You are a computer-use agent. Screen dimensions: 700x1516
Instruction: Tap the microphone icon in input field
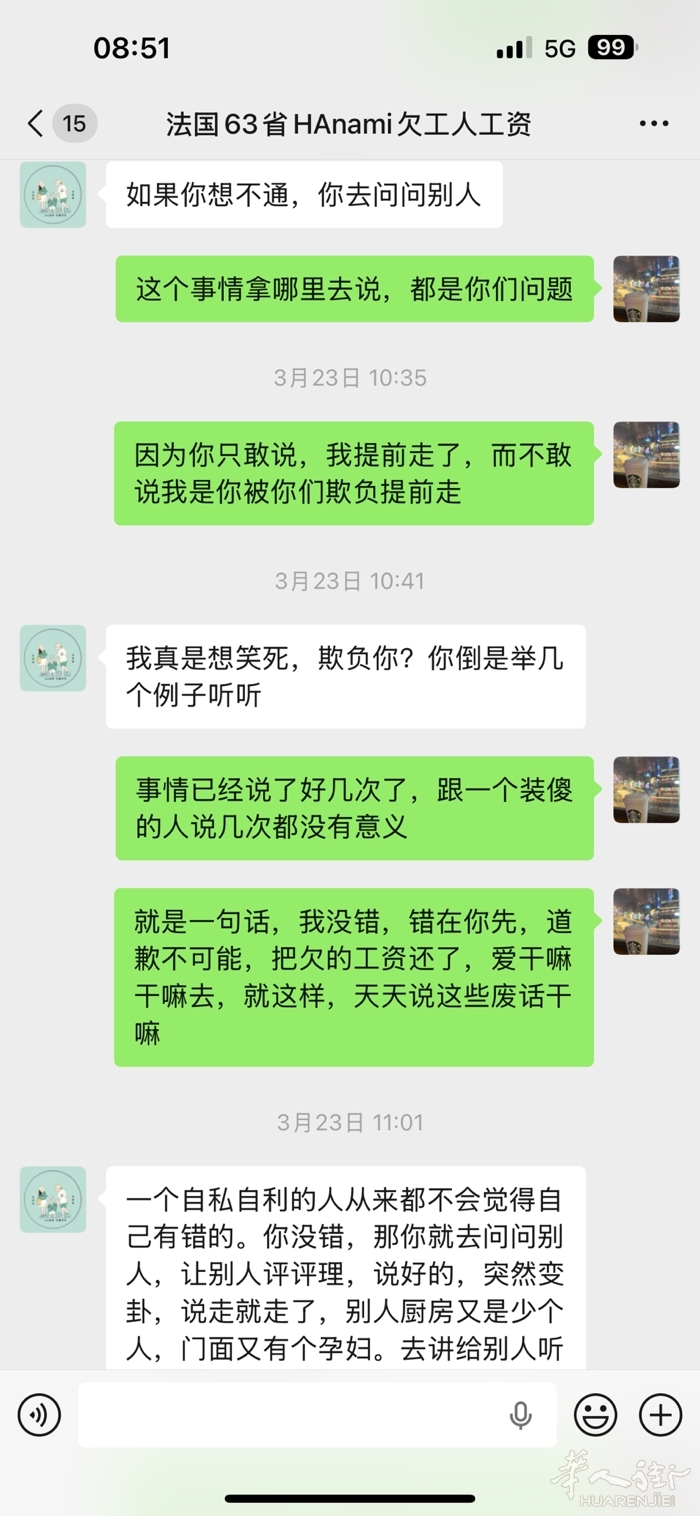[520, 1415]
